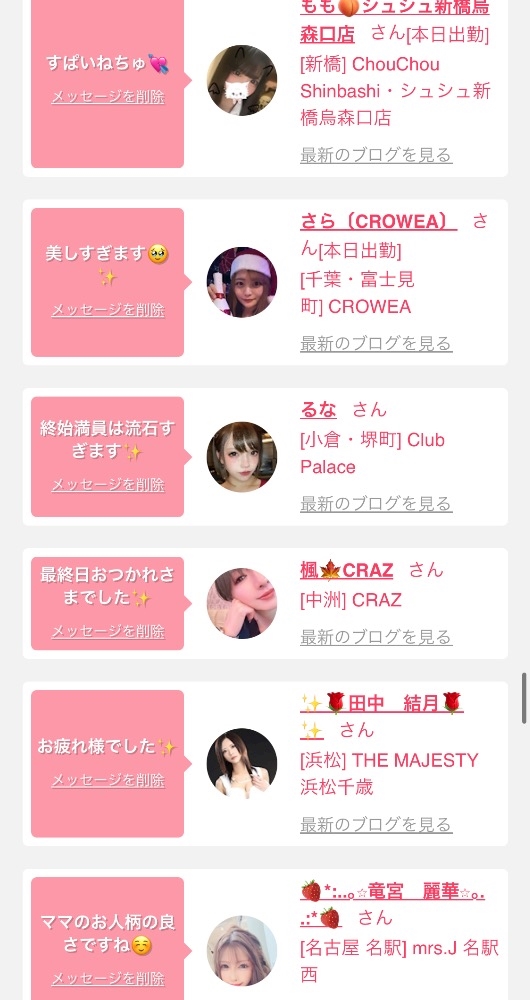Open 田中 結月 profile link
This screenshot has height=1000, width=530.
[381, 716]
